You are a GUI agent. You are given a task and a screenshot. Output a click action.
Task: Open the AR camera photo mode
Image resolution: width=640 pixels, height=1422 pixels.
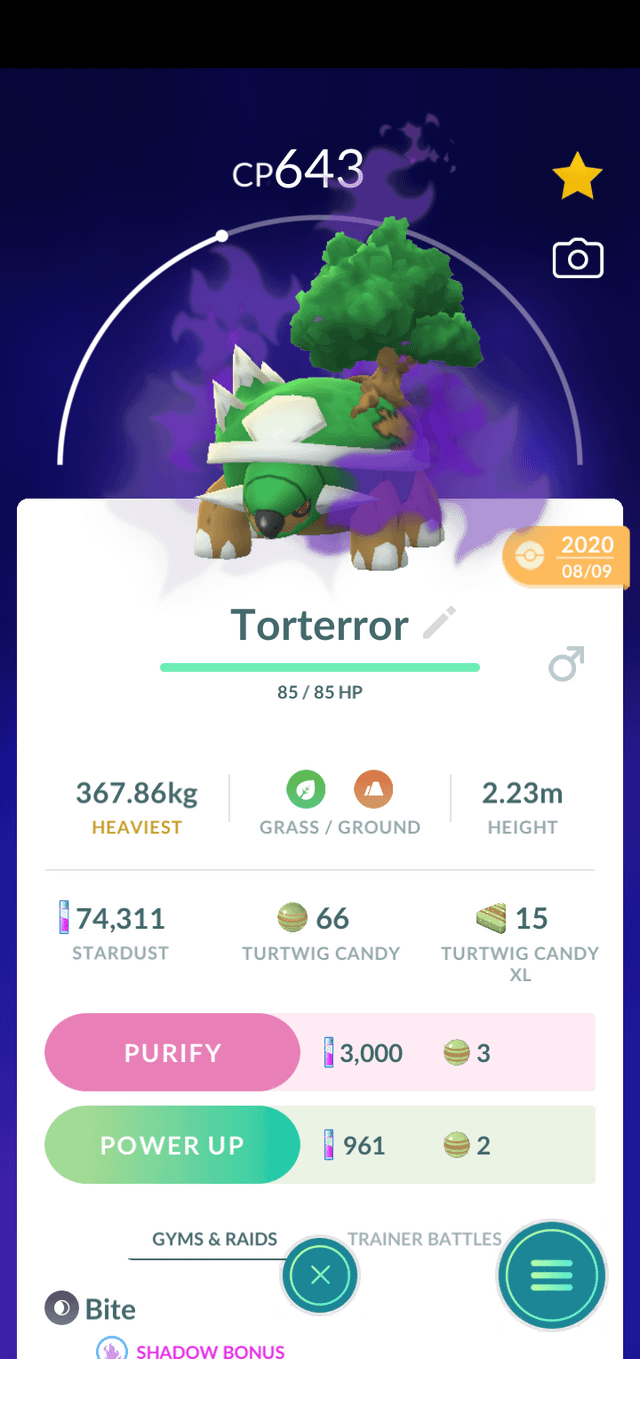tap(577, 259)
